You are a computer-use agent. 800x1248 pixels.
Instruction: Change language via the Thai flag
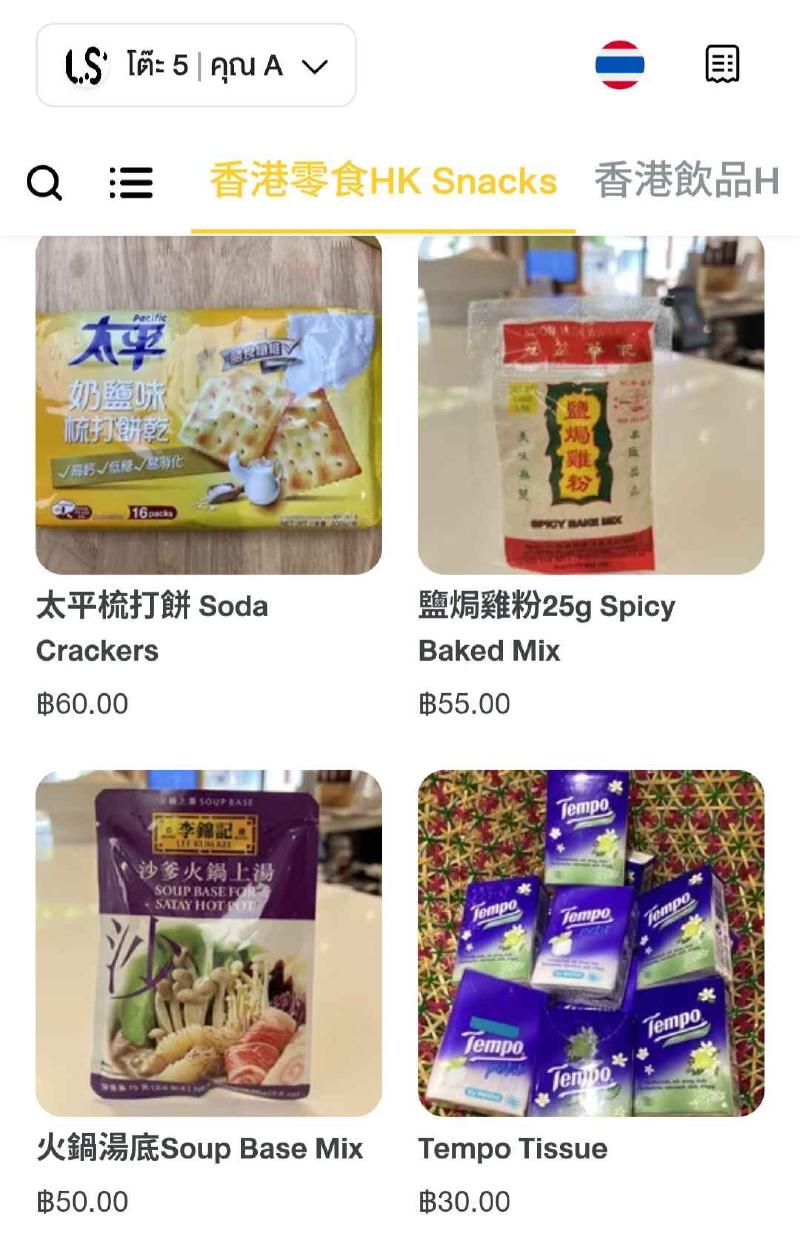click(x=620, y=65)
